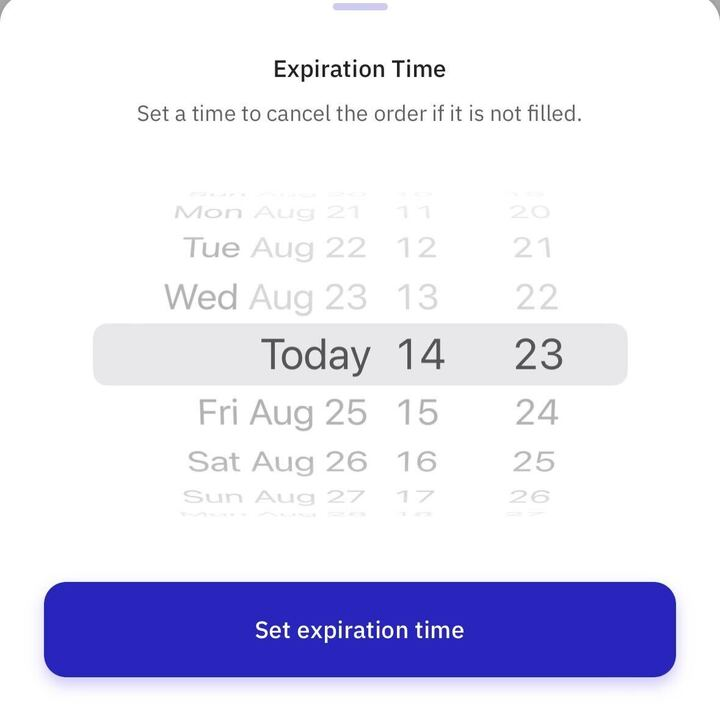This screenshot has width=720, height=720.
Task: Select minute 24 in the minute wheel
Action: tap(536, 412)
